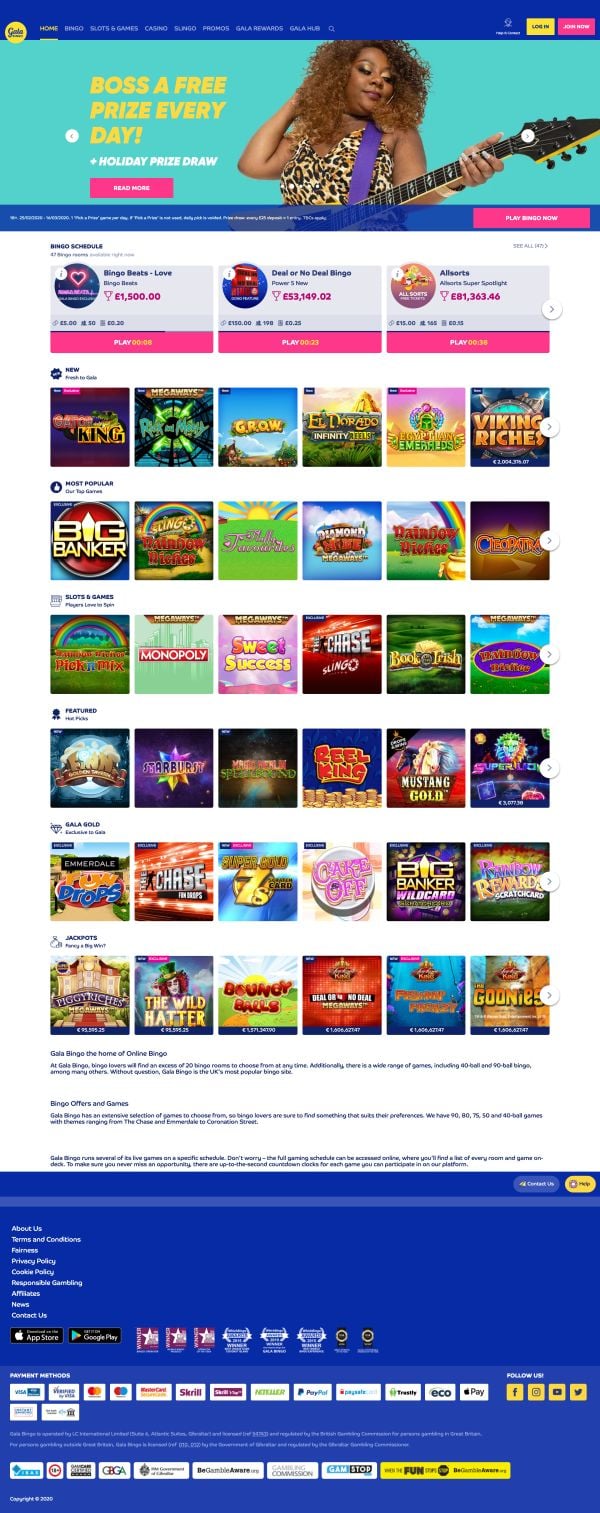This screenshot has height=1513, width=600.
Task: Open the Responsible Gambling footer link
Action: click(47, 1282)
